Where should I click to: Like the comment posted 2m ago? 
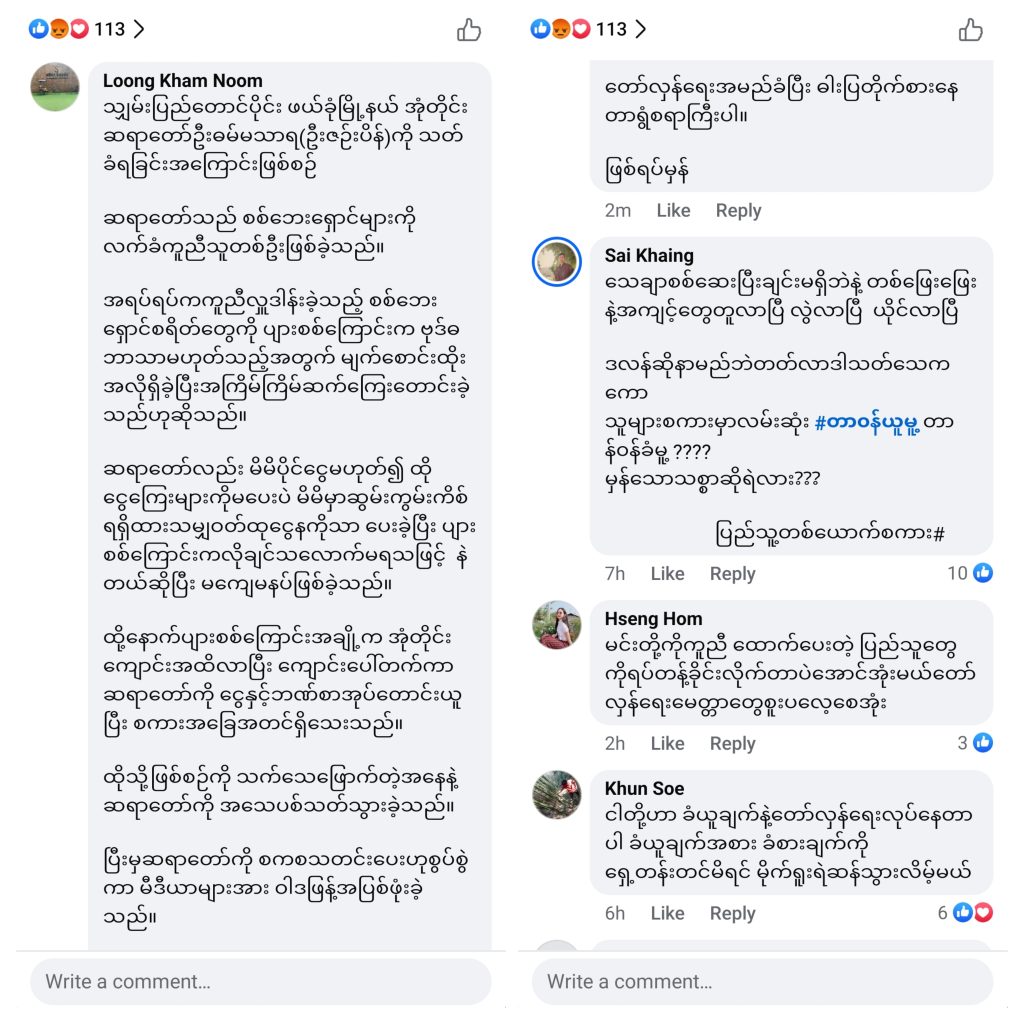(x=673, y=211)
